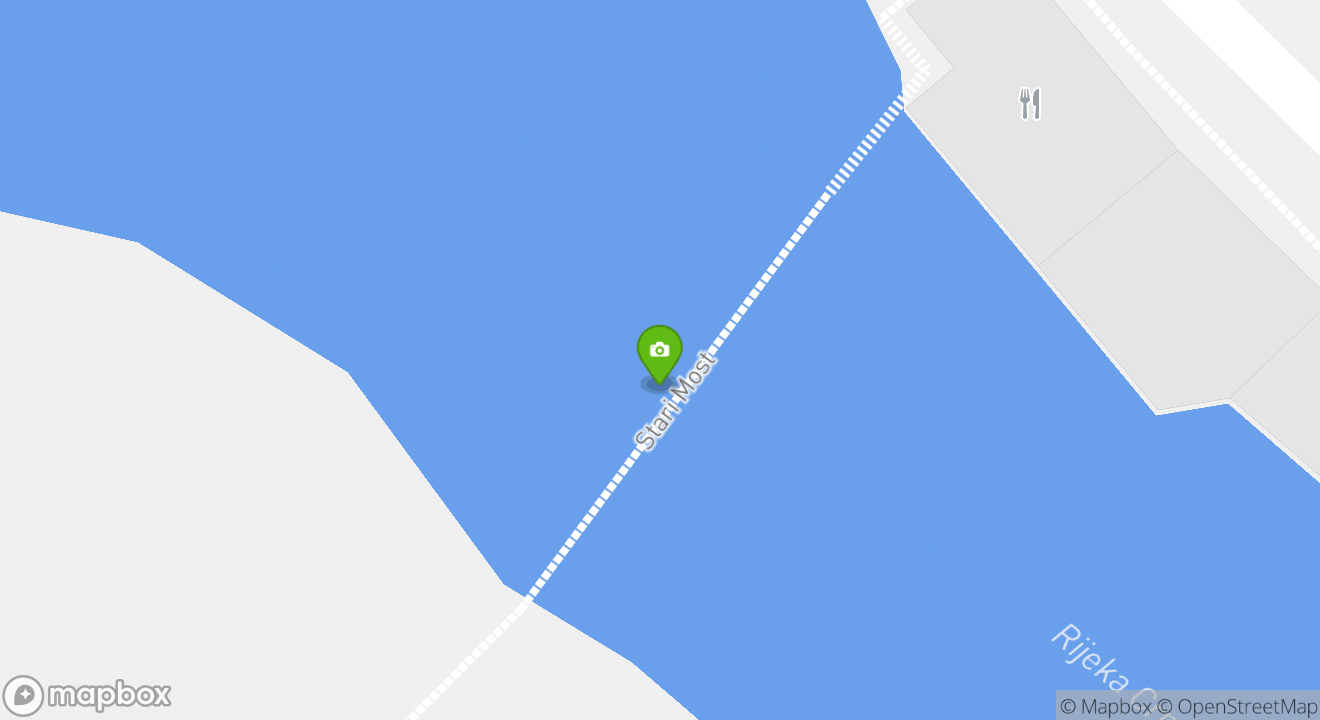The width and height of the screenshot is (1320, 720).
Task: Open the Mapbox attribution link
Action: click(1105, 706)
